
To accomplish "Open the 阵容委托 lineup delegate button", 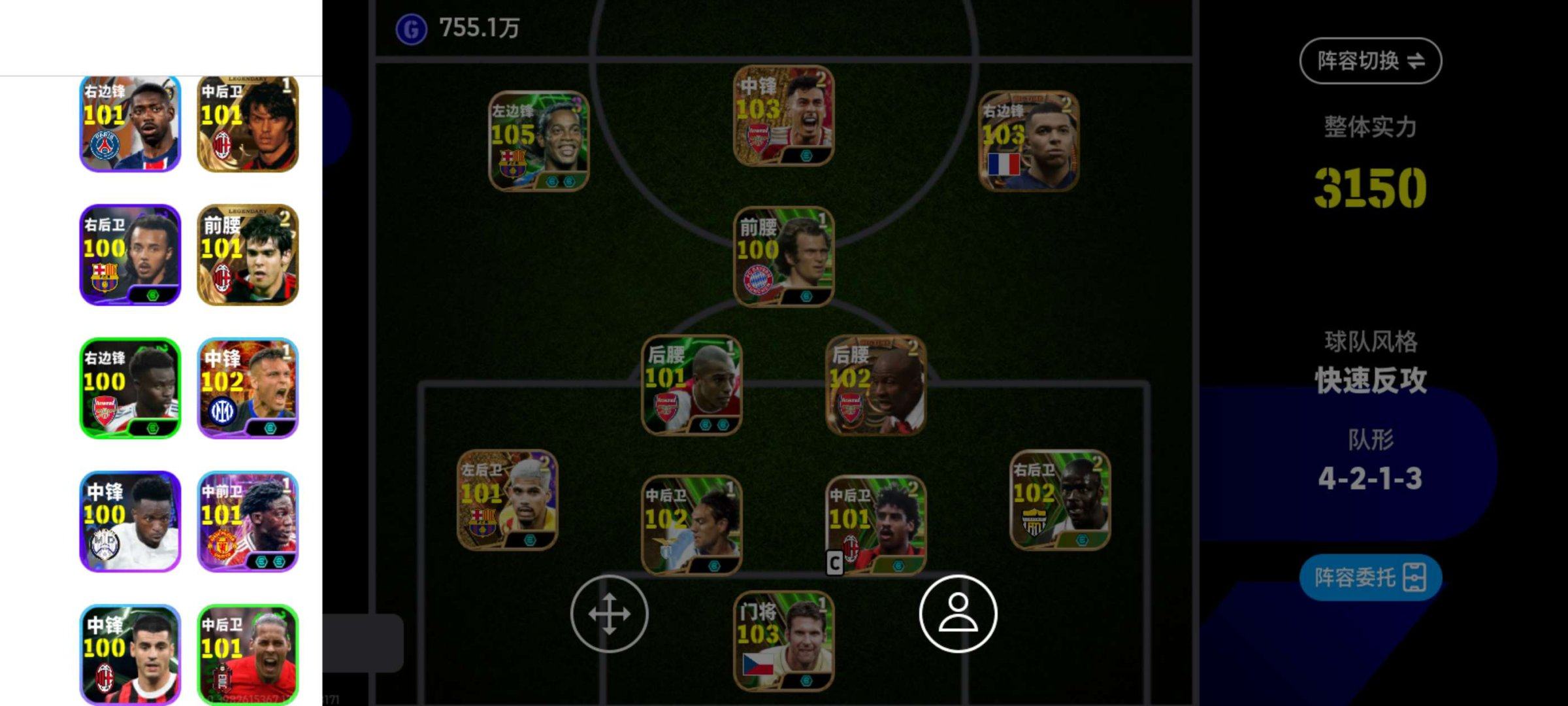I will point(1370,577).
